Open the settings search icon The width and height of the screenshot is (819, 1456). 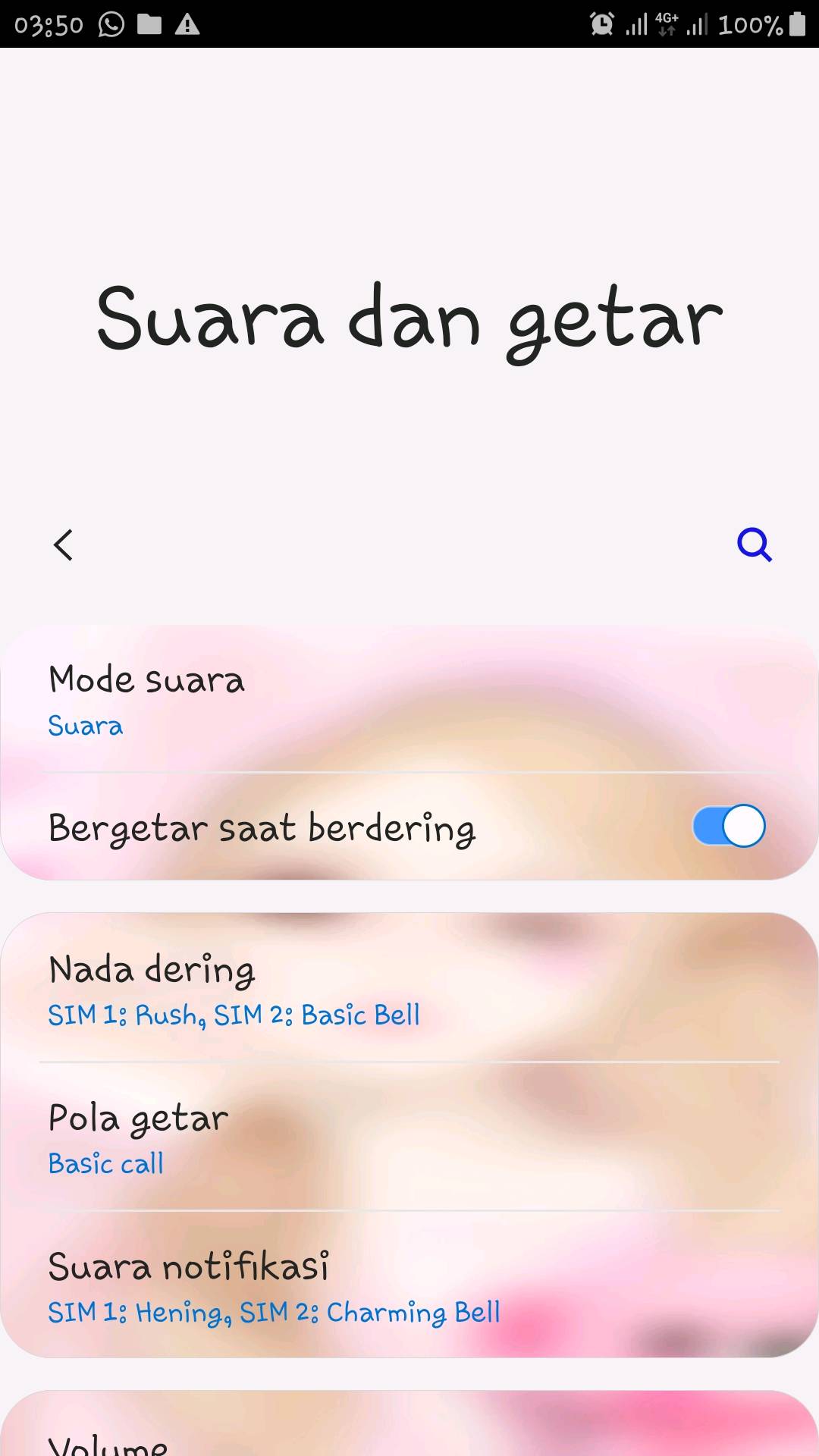[x=755, y=545]
